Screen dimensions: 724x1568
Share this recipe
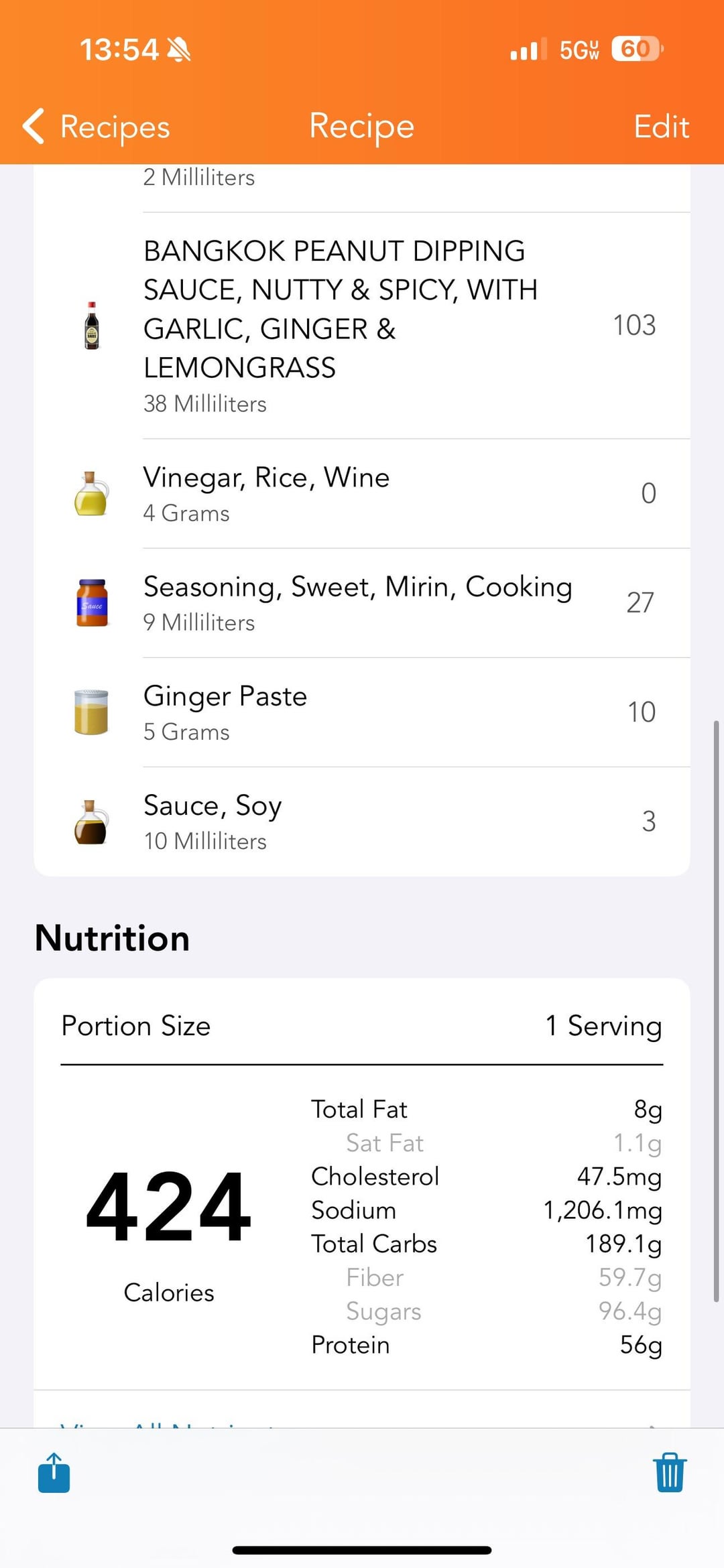(x=54, y=1473)
